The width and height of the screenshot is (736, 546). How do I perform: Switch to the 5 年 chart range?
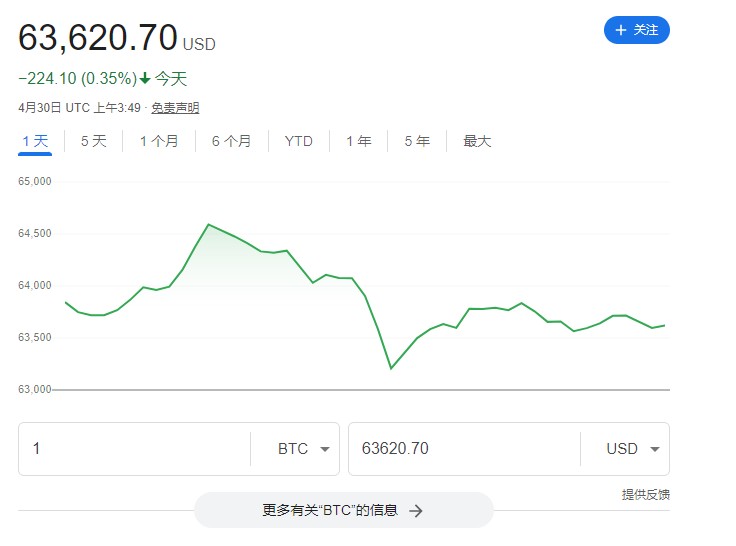(417, 141)
